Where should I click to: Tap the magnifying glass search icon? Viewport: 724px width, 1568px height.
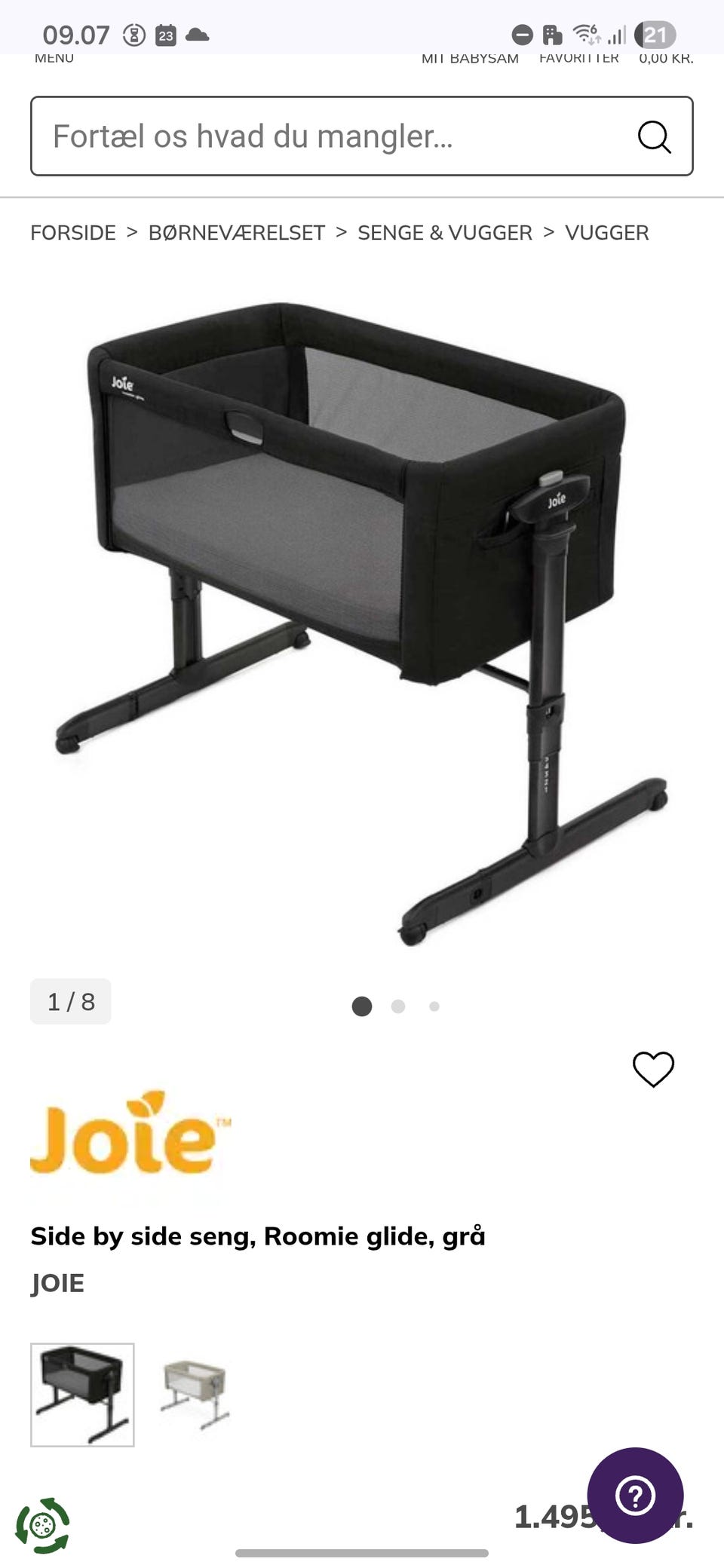tap(654, 136)
